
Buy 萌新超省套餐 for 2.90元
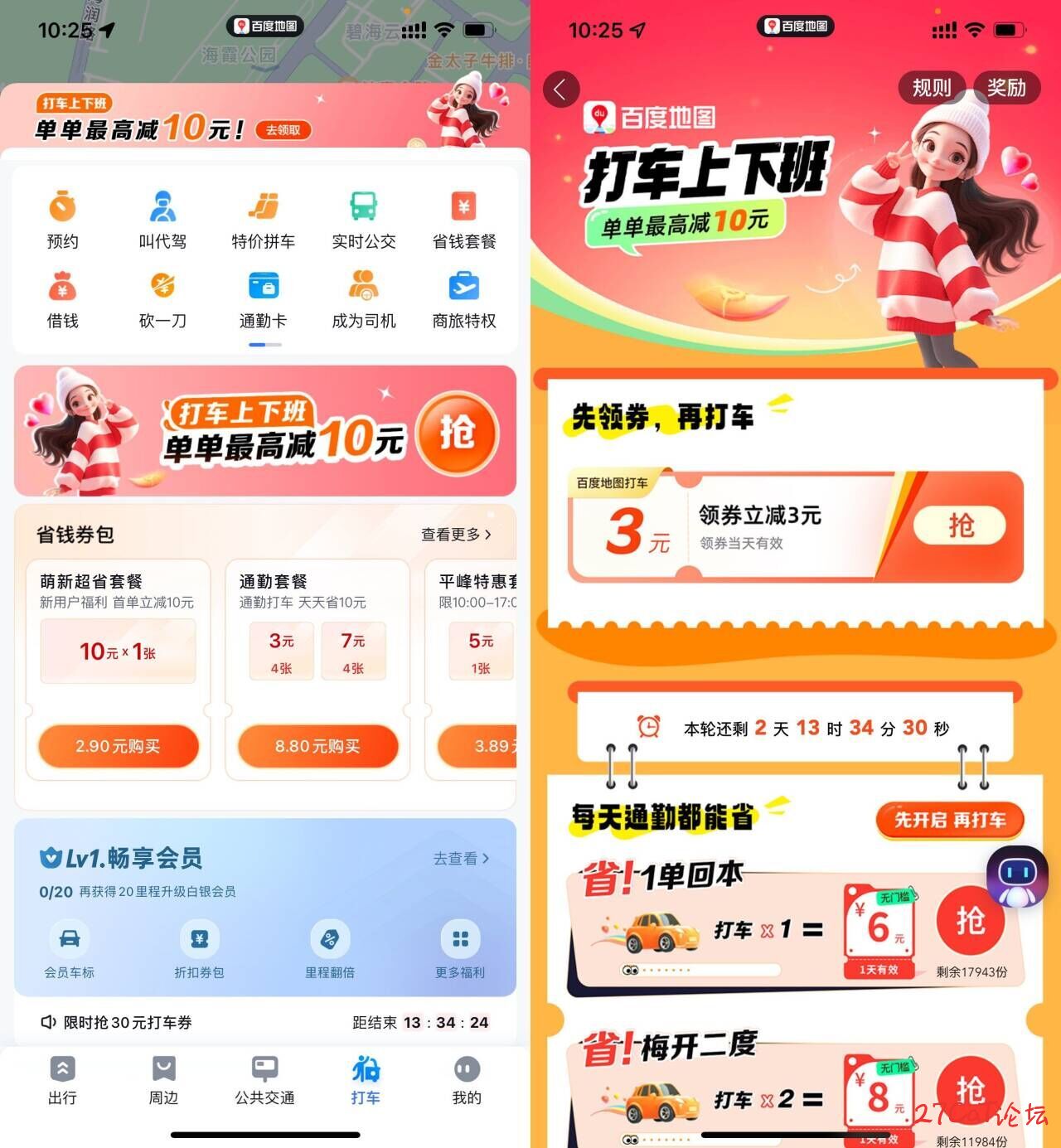pyautogui.click(x=118, y=746)
